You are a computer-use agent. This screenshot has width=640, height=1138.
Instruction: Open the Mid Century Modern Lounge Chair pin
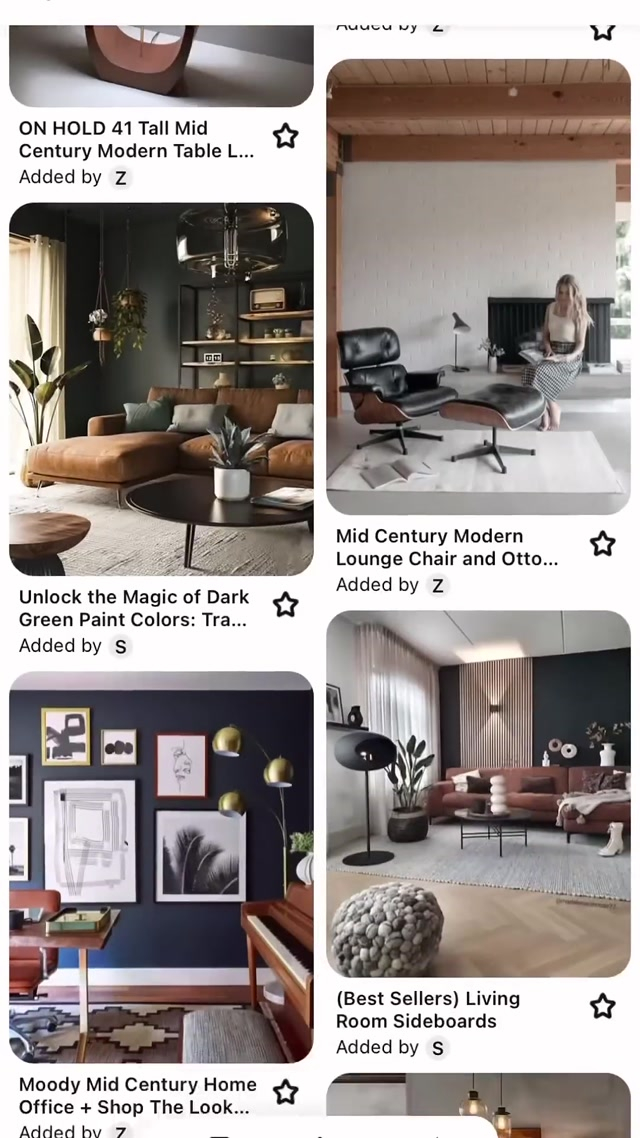tap(478, 287)
